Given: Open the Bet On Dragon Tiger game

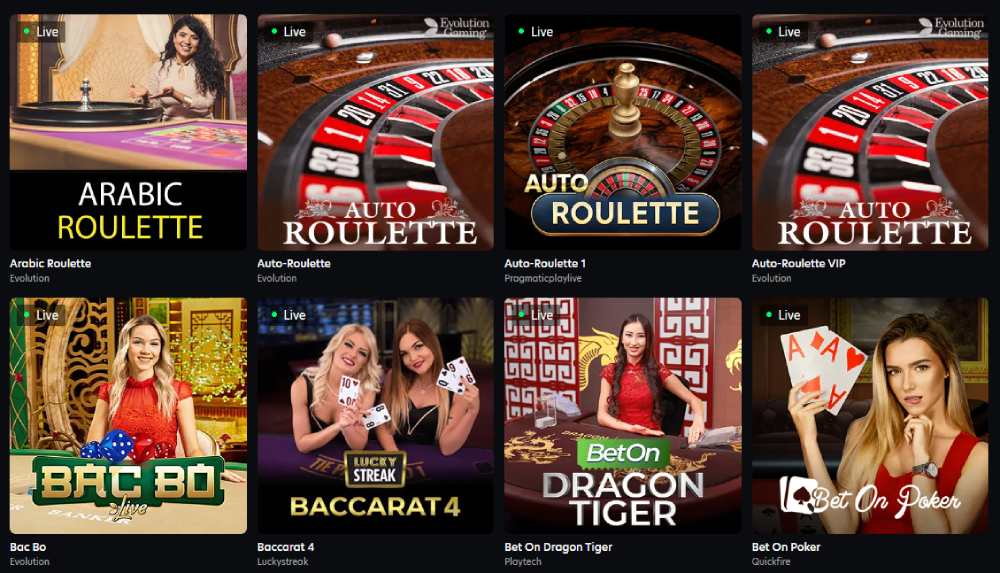Looking at the screenshot, I should [x=623, y=415].
